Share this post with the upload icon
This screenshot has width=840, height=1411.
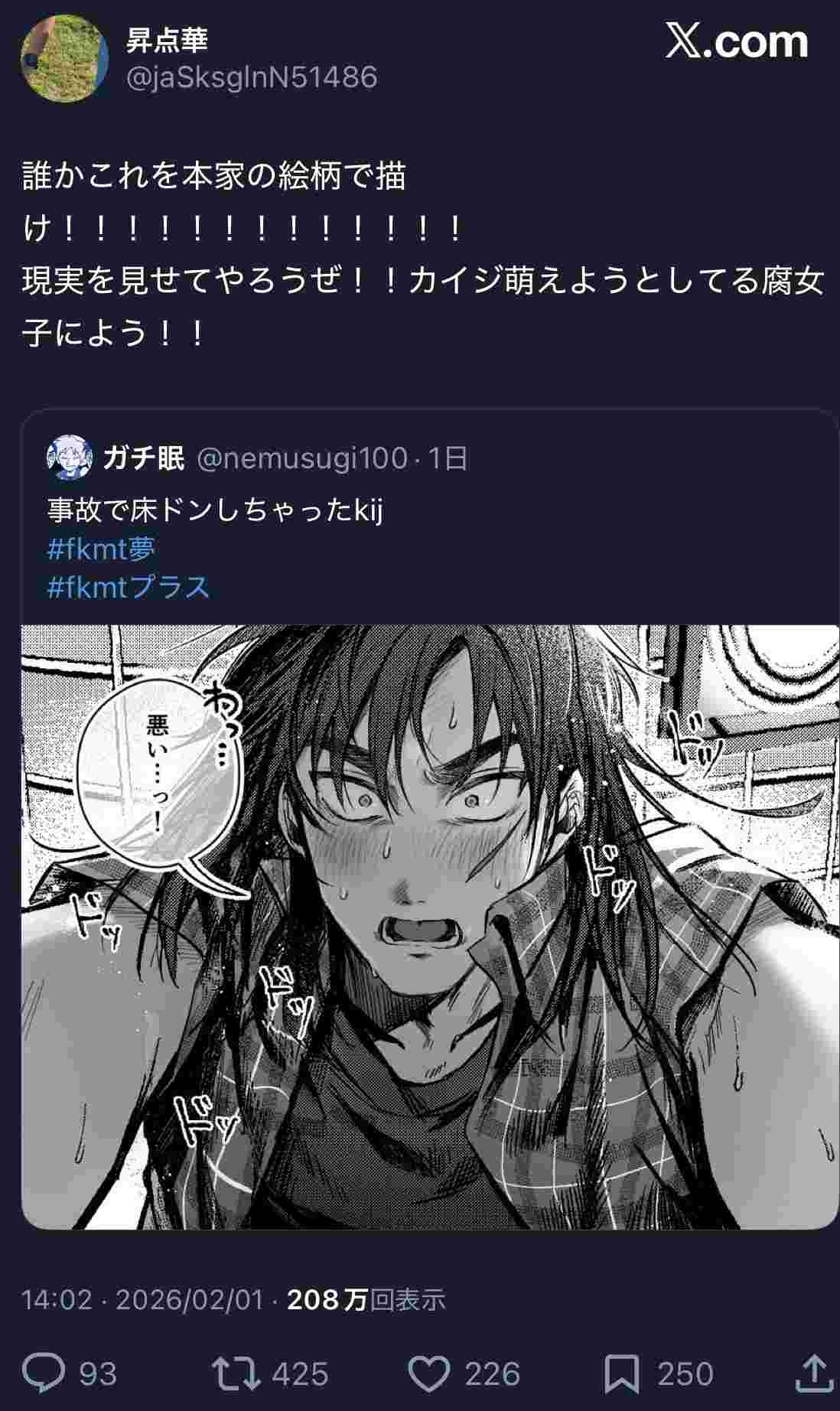coord(814,1374)
